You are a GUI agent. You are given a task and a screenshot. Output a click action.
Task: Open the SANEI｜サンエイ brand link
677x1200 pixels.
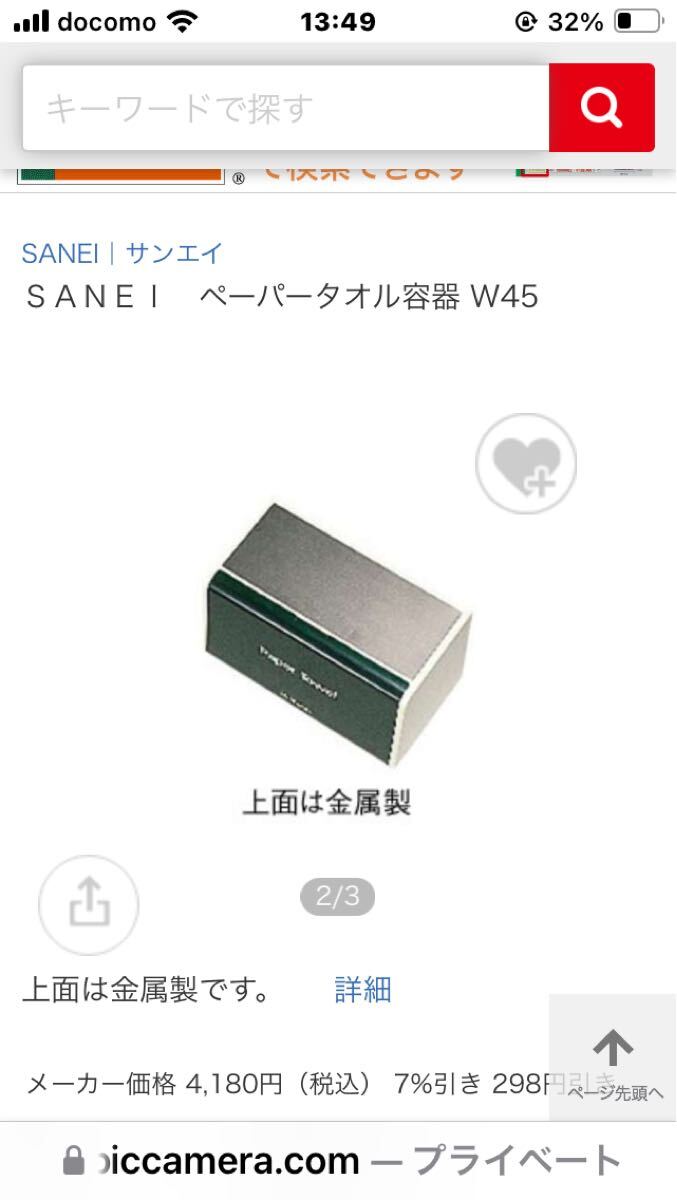click(122, 253)
